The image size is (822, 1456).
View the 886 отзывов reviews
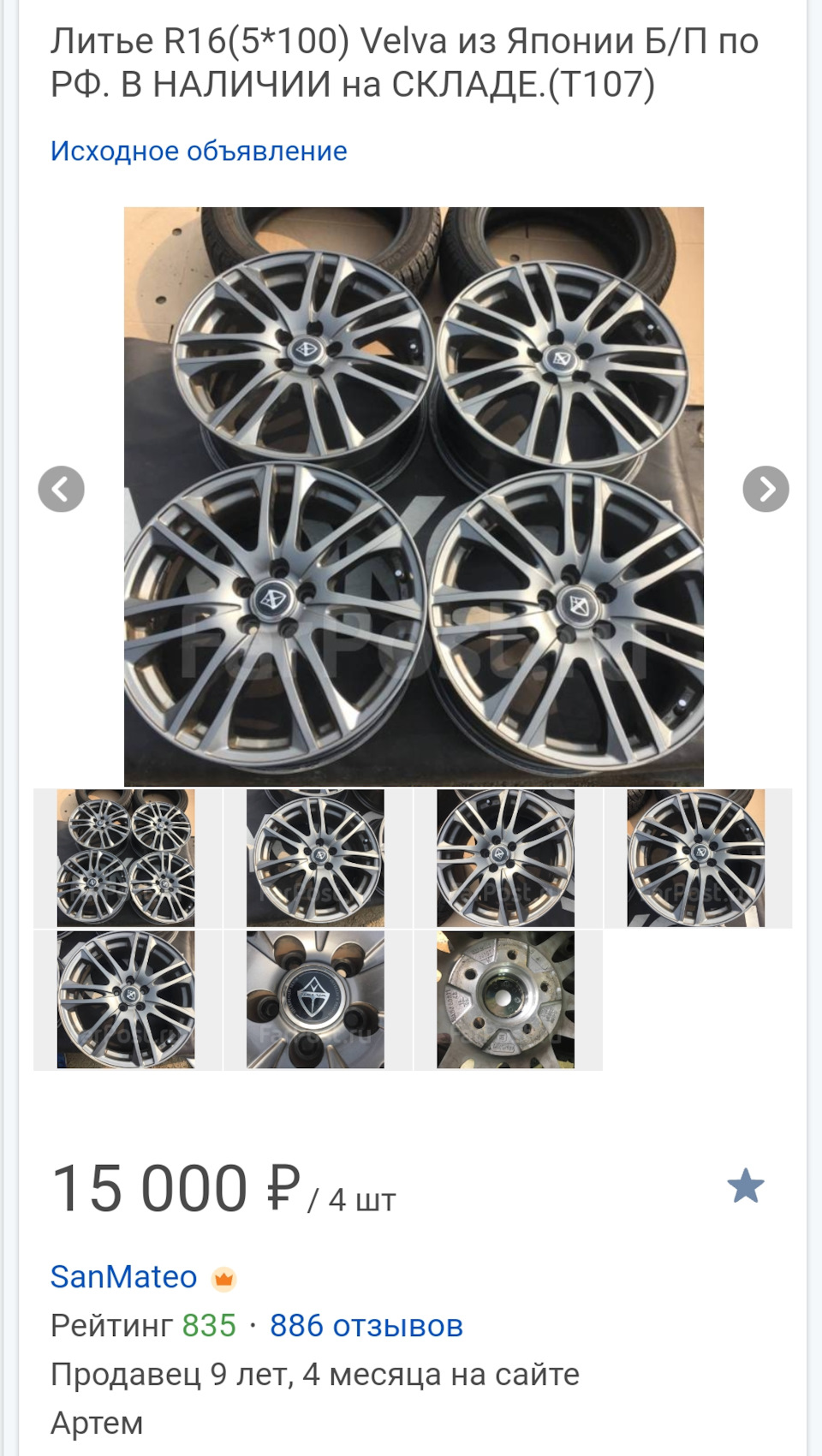click(366, 1325)
